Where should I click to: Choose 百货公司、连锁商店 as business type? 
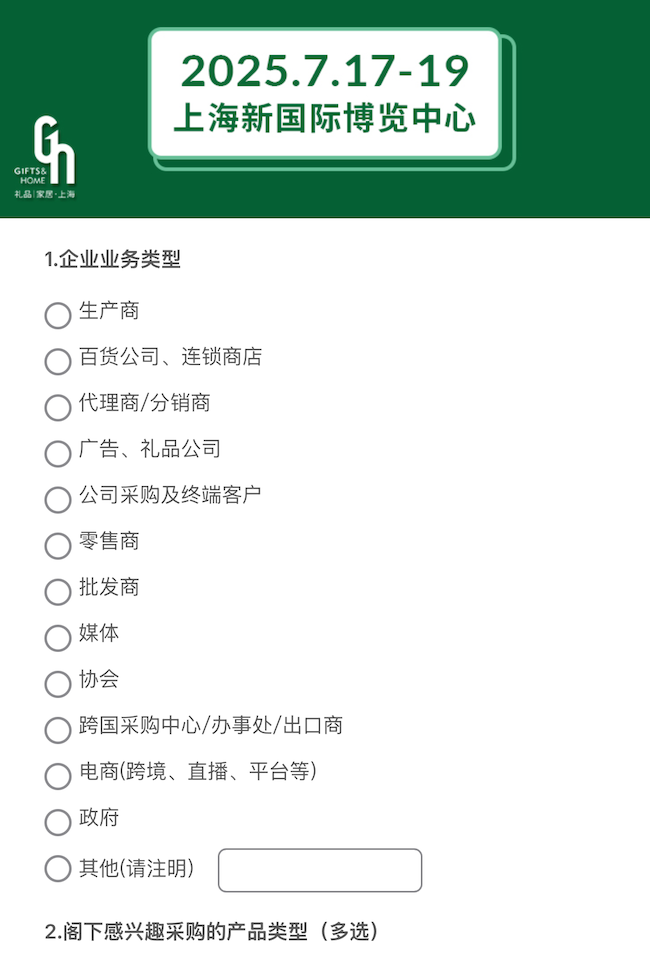pos(58,361)
